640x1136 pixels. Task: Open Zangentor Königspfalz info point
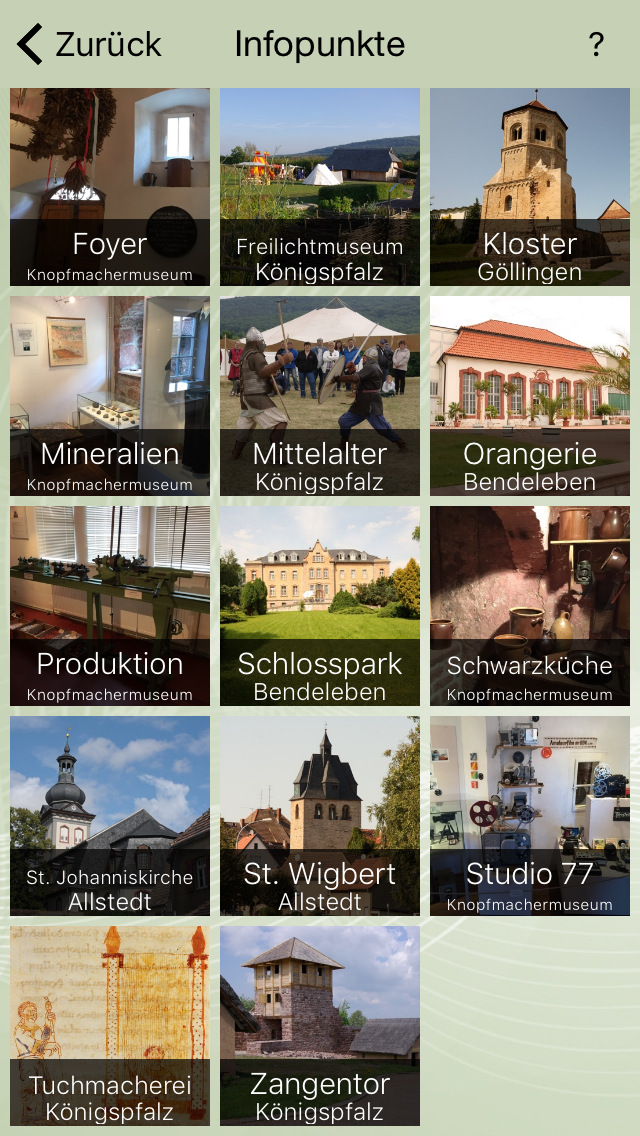pyautogui.click(x=320, y=1026)
